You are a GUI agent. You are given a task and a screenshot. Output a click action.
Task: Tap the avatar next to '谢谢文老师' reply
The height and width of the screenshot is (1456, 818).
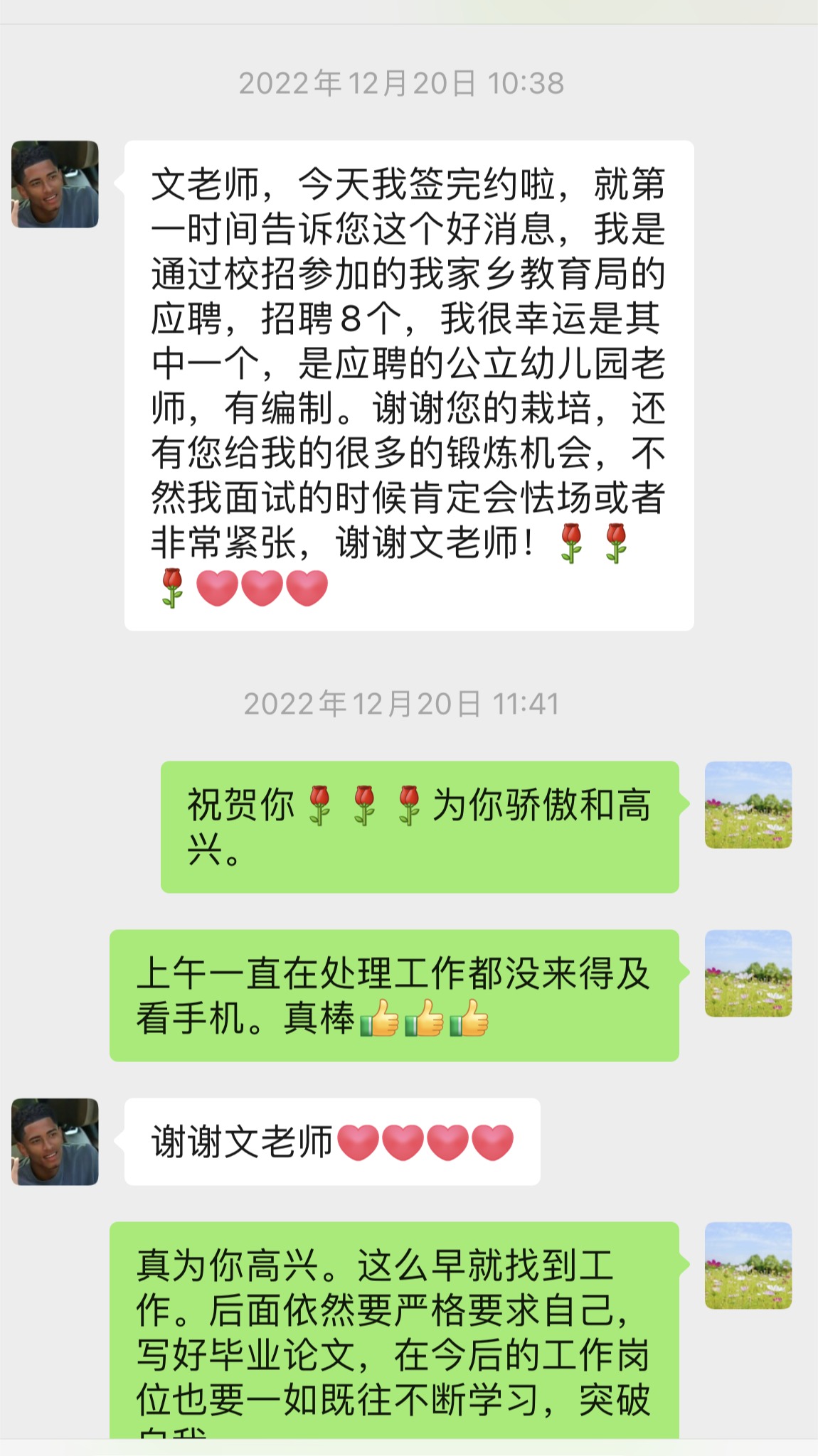click(55, 1142)
